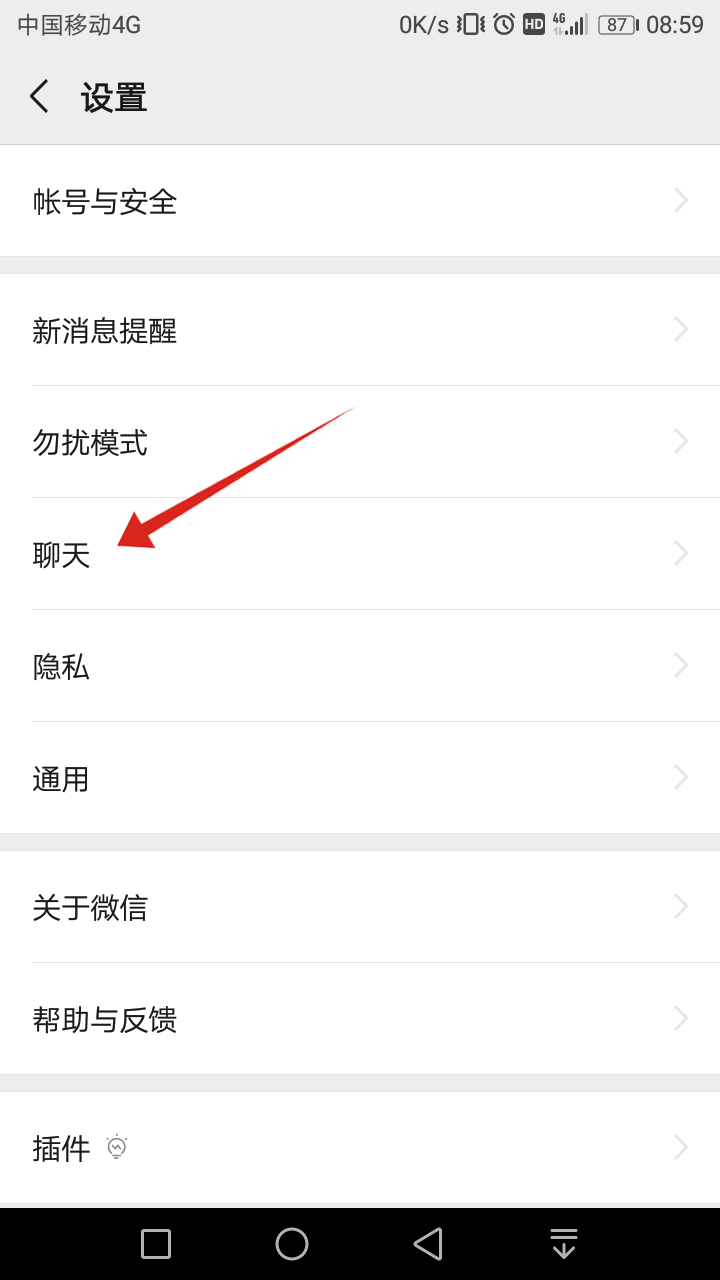The height and width of the screenshot is (1280, 720).
Task: Tap the system home button
Action: pyautogui.click(x=292, y=1244)
